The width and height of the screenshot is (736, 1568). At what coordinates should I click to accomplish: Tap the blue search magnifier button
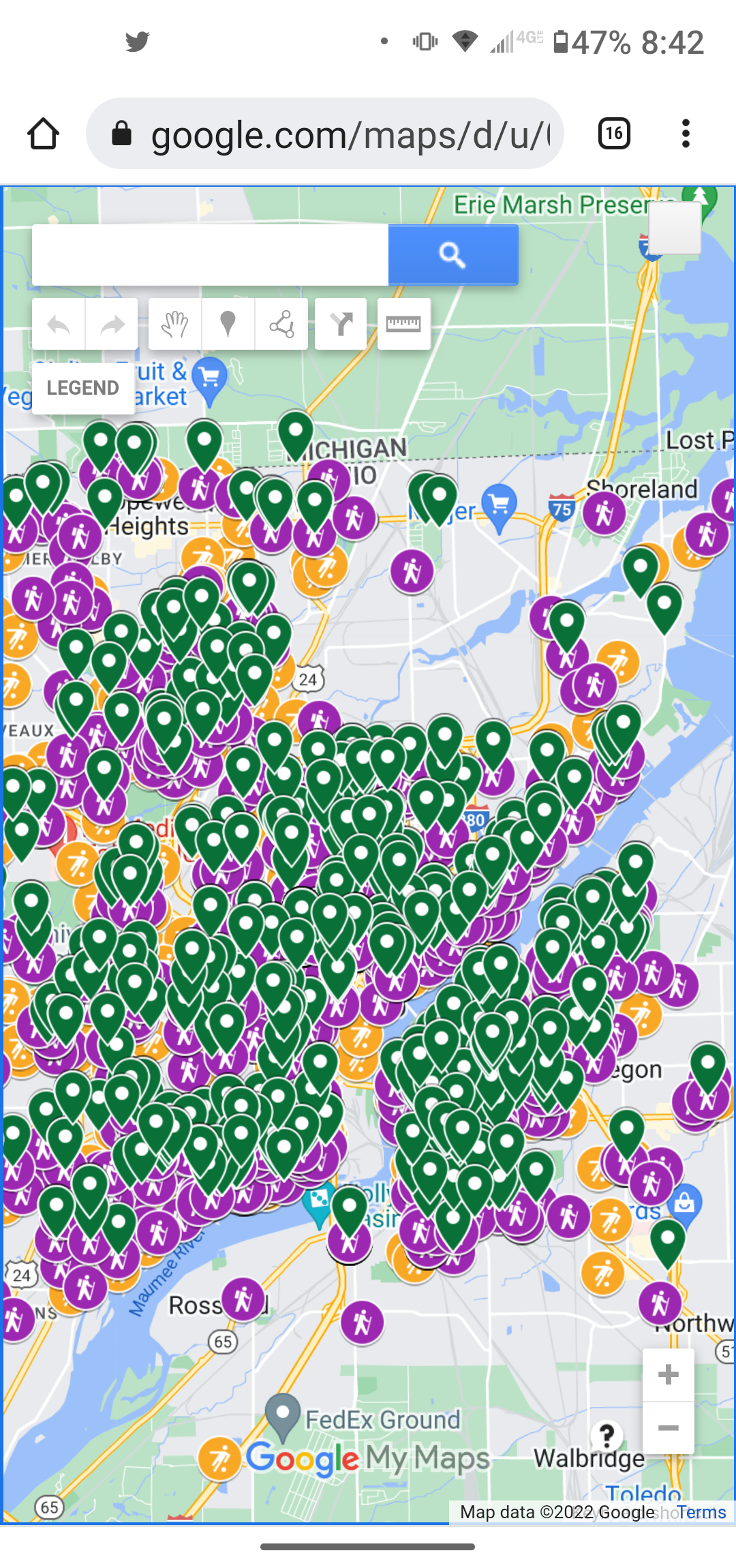tap(453, 255)
